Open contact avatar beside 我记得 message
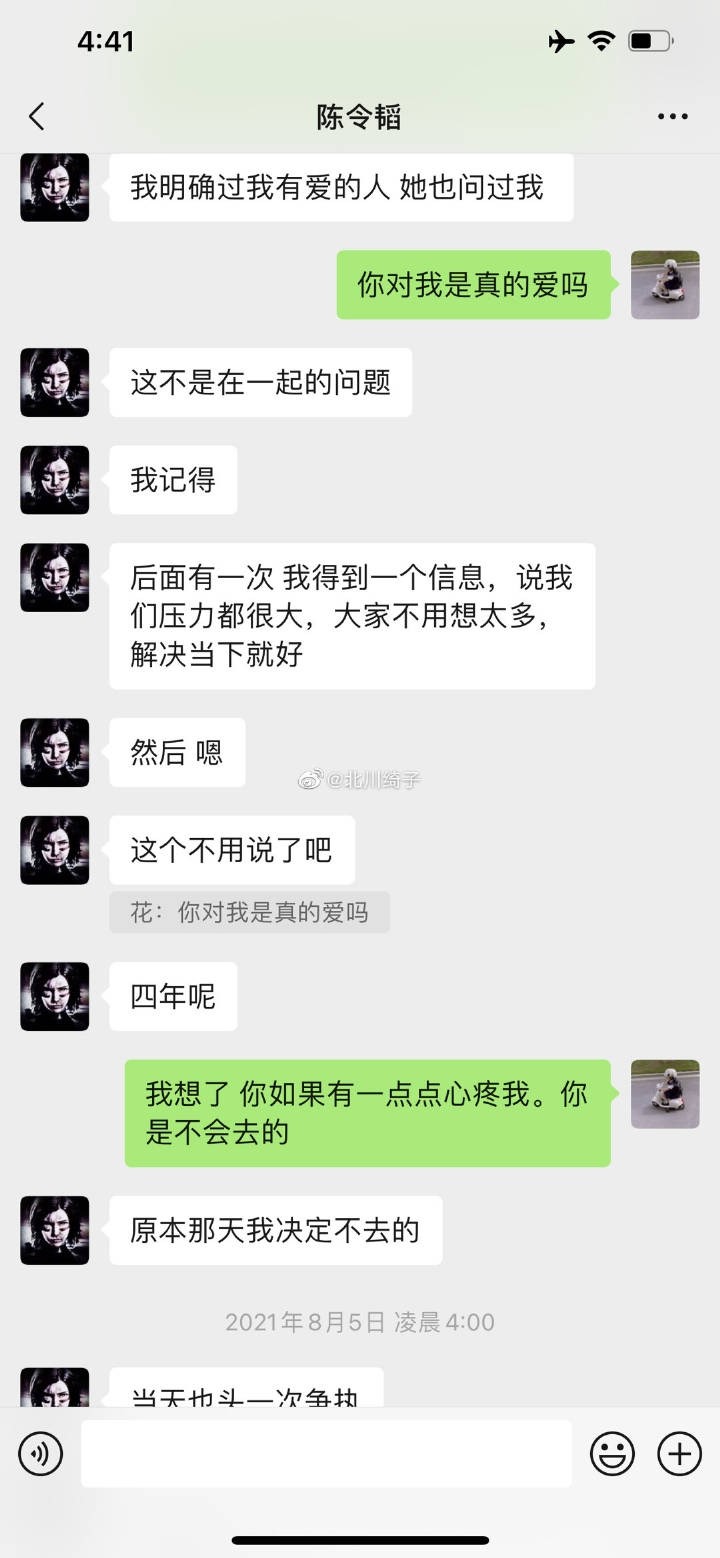Image resolution: width=720 pixels, height=1558 pixels. coord(55,480)
